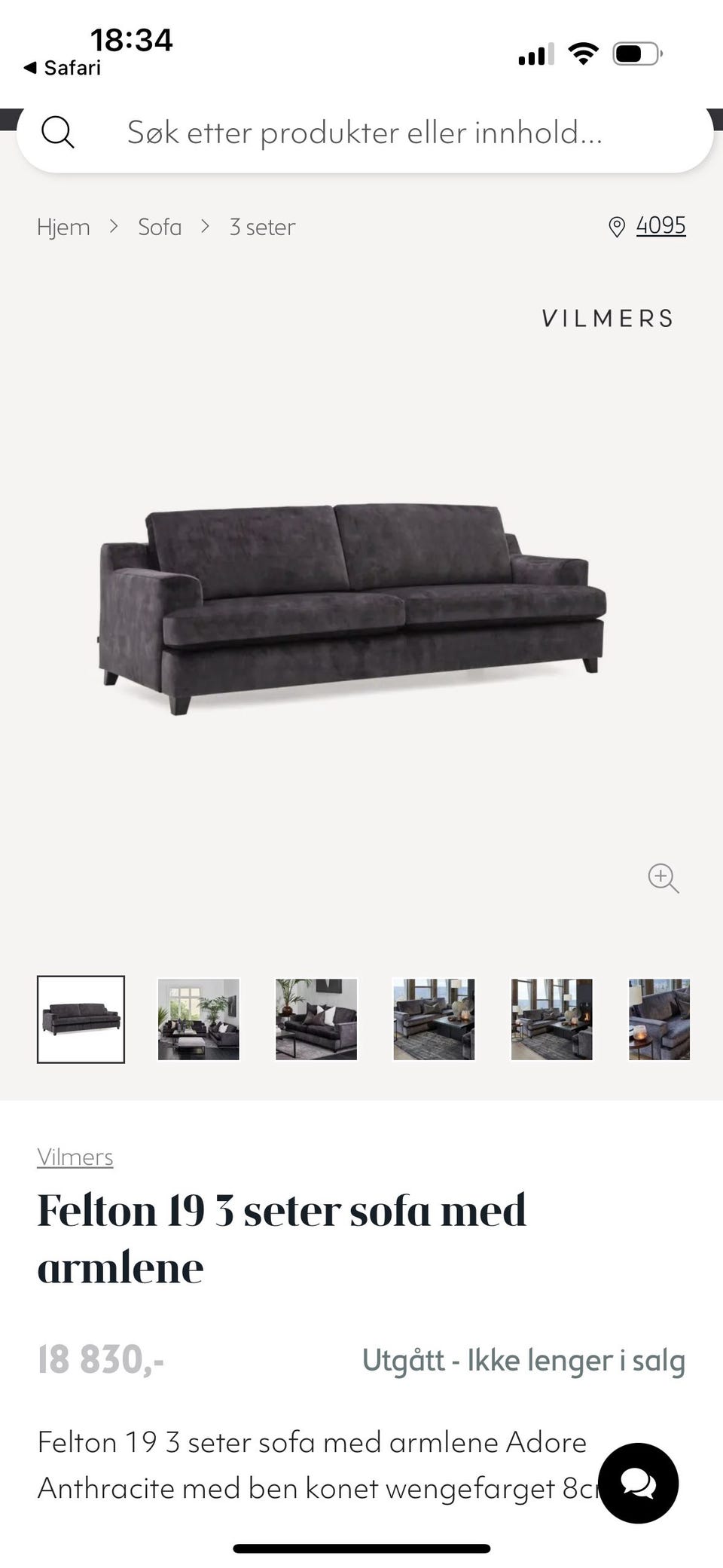Image resolution: width=723 pixels, height=1568 pixels.
Task: Return to Safari from the status bar
Action: (63, 68)
